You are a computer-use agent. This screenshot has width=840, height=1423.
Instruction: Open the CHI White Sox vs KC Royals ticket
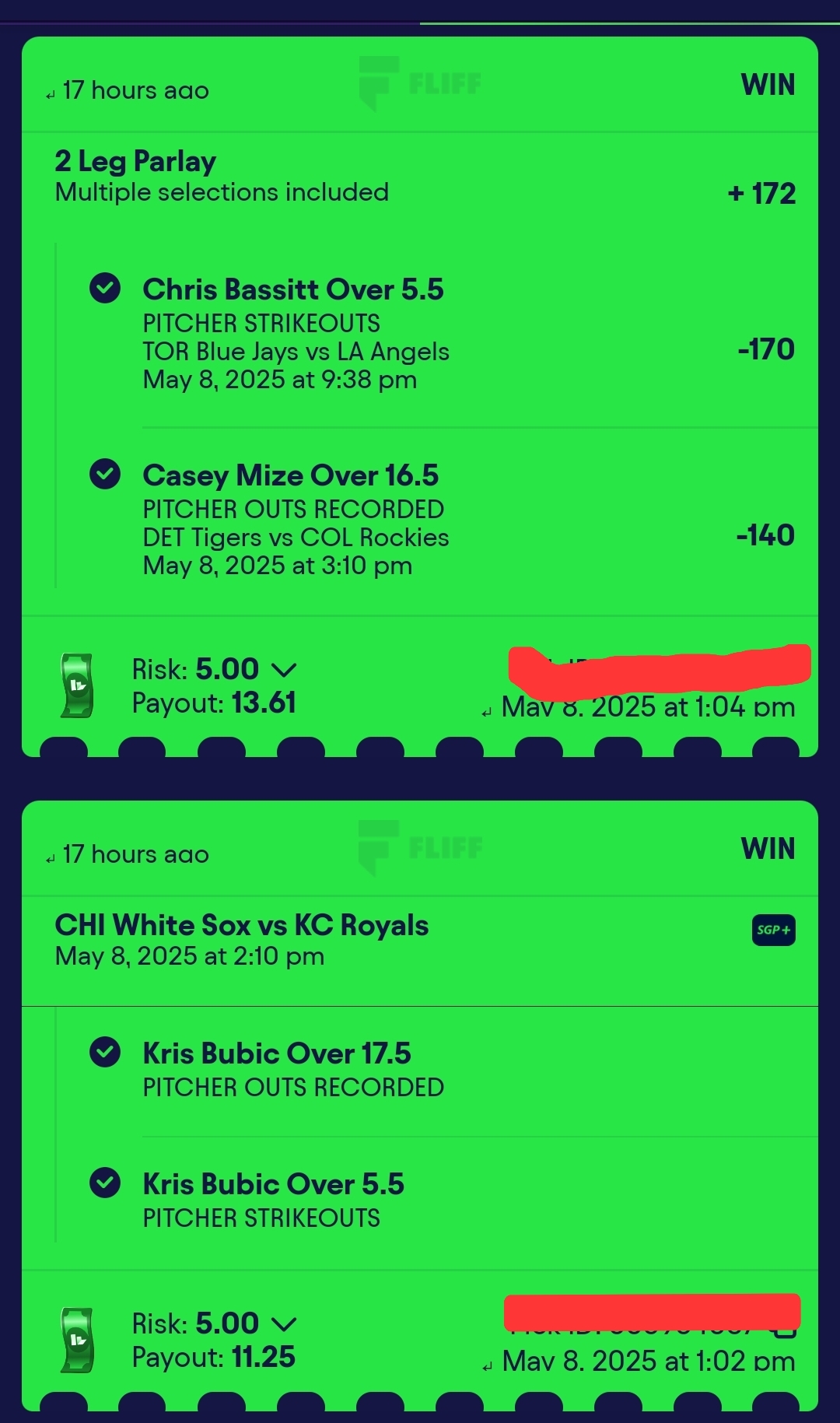point(241,926)
